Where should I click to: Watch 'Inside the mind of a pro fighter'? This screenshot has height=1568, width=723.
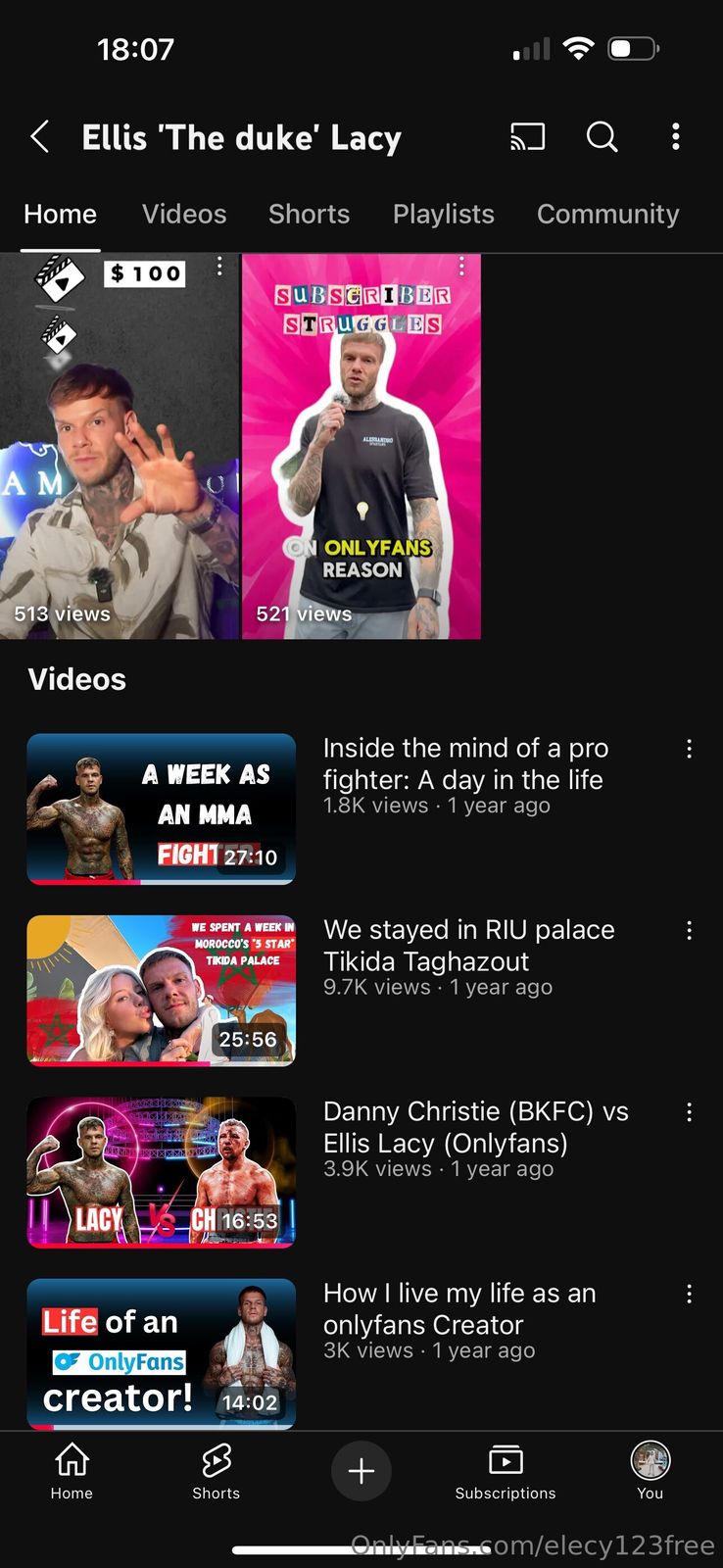161,808
